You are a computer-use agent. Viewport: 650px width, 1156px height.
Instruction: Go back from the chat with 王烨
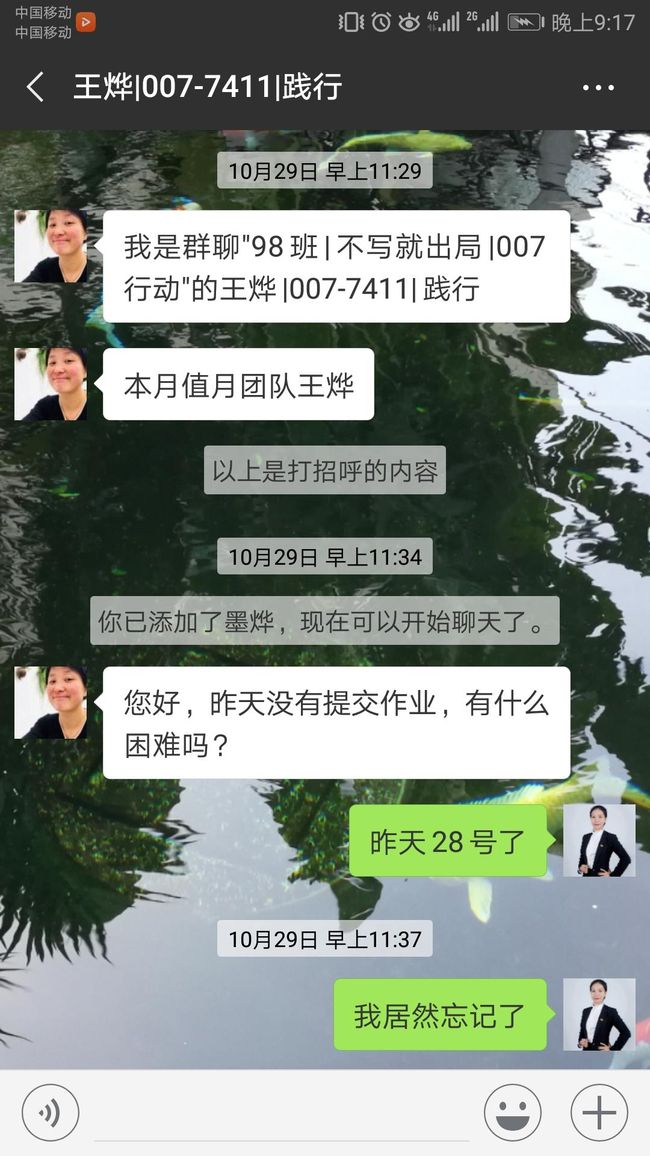point(35,87)
